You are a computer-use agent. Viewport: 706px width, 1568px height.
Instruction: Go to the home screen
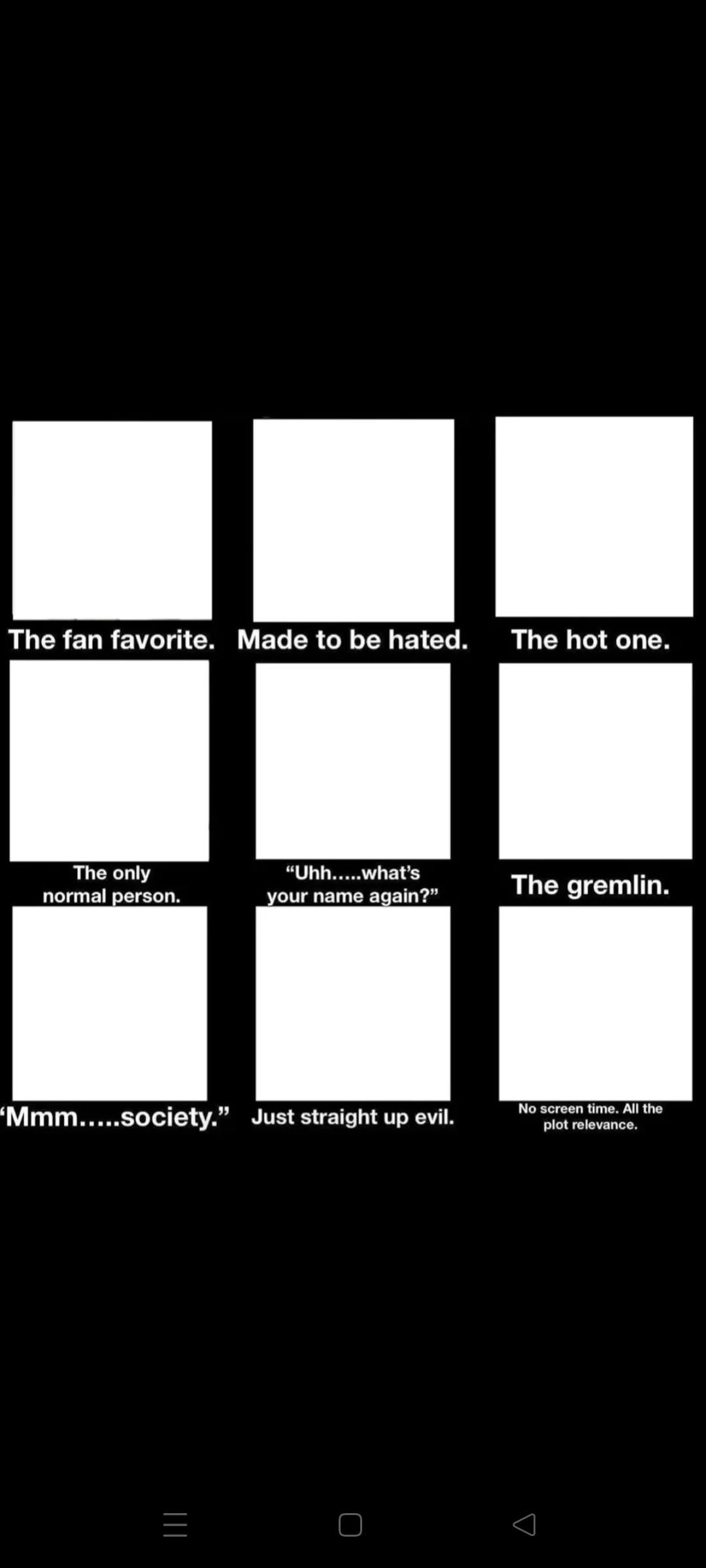[x=350, y=1525]
